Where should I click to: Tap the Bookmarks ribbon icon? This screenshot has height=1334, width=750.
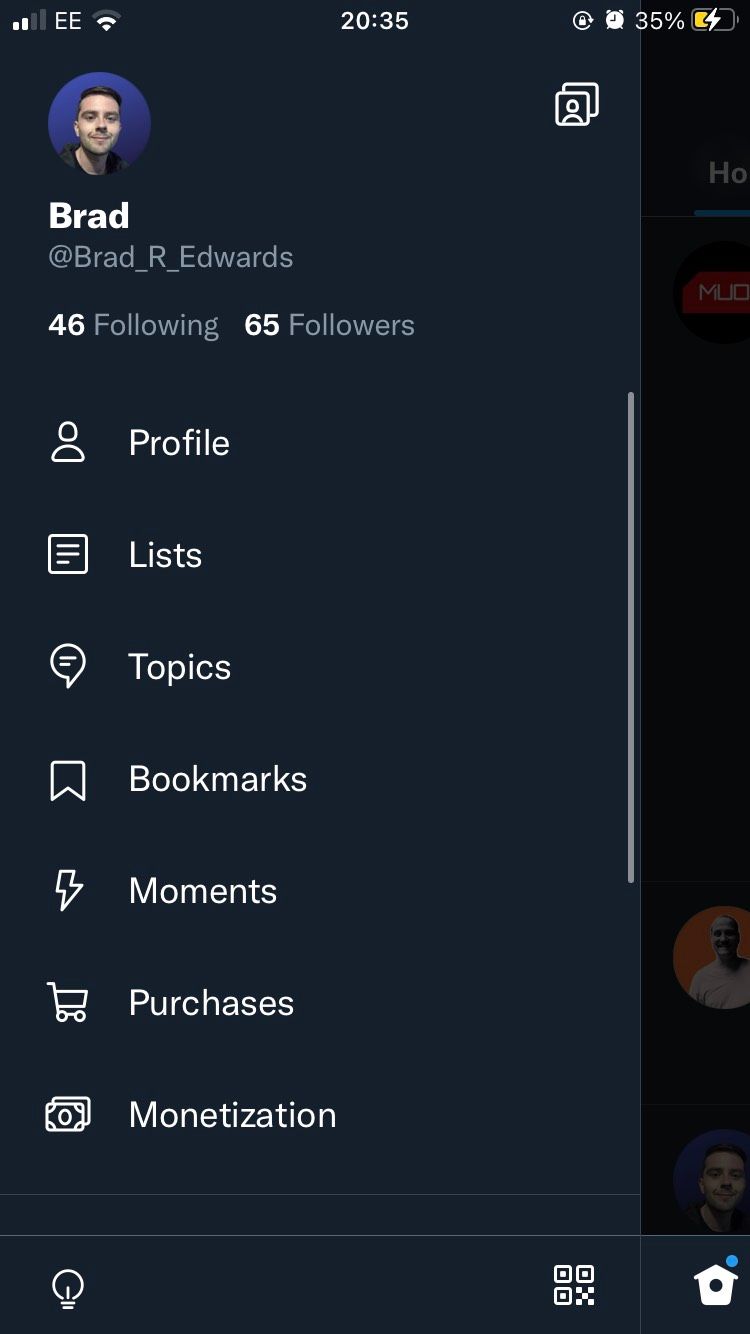pos(67,778)
